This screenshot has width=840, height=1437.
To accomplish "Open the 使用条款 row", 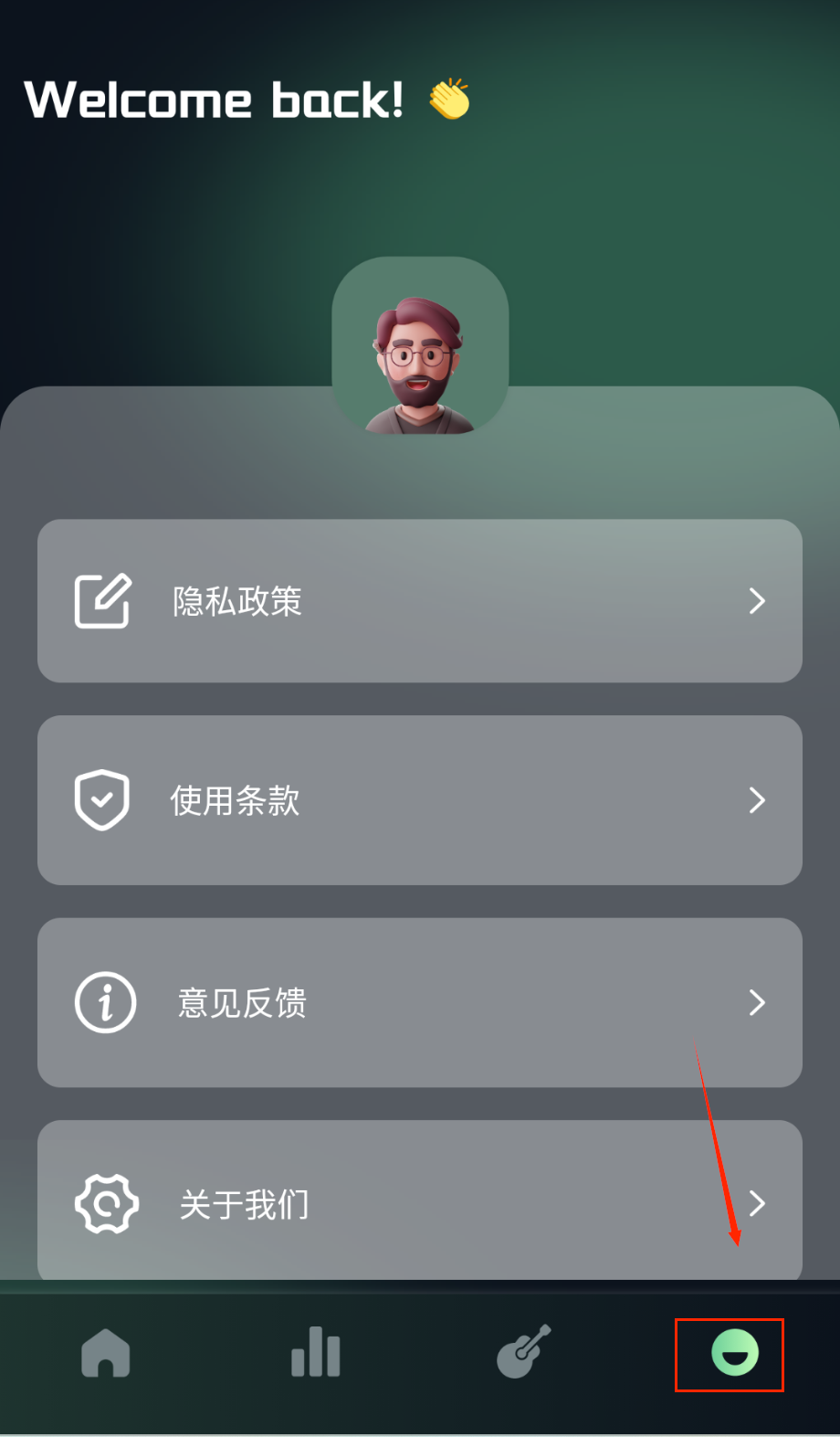I will point(419,800).
